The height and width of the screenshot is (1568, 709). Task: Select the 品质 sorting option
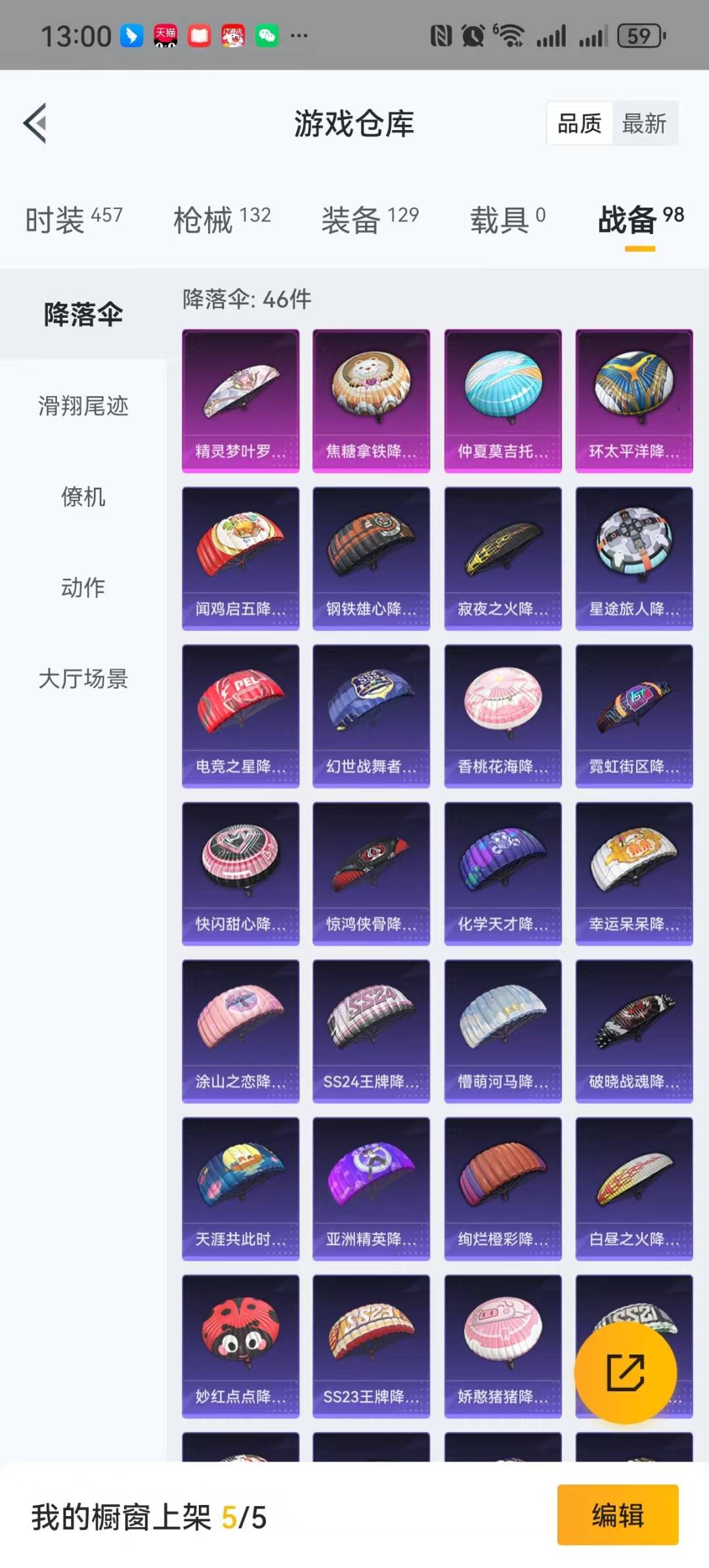pyautogui.click(x=579, y=123)
